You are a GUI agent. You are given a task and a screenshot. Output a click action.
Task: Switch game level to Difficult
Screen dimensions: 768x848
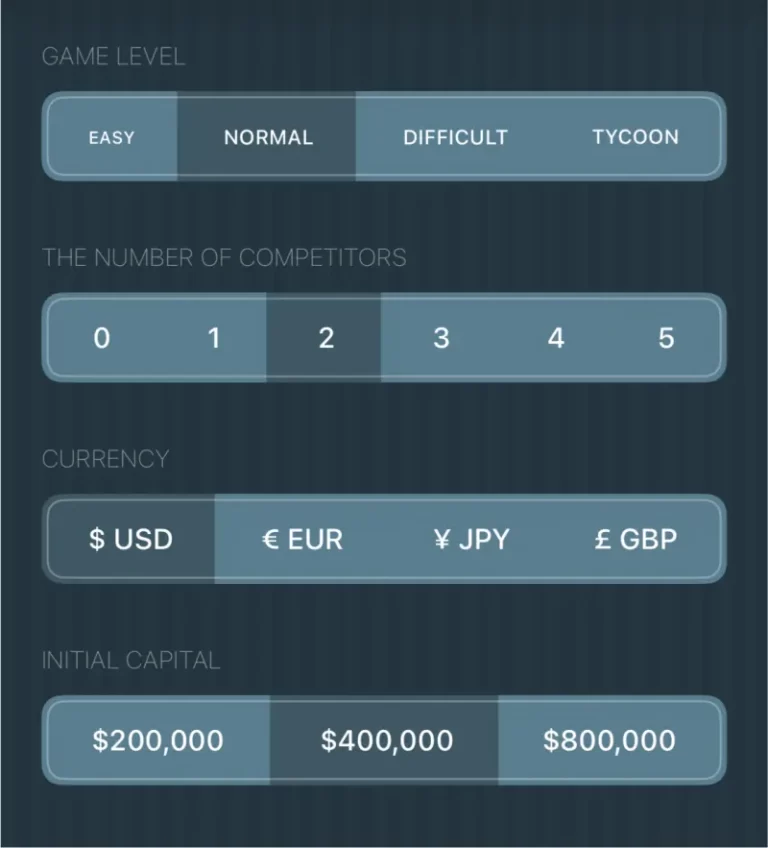(455, 137)
